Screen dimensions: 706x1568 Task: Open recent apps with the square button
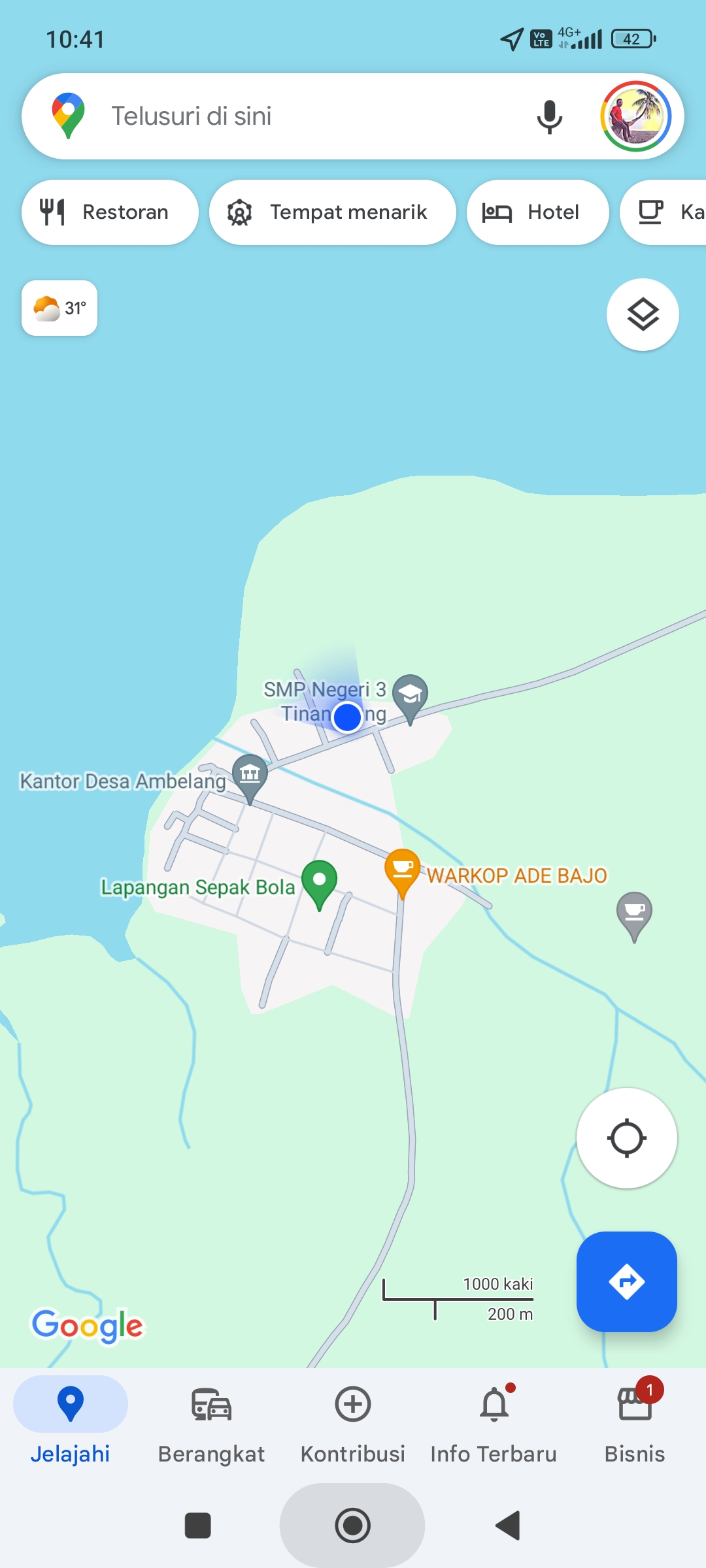(x=198, y=1526)
